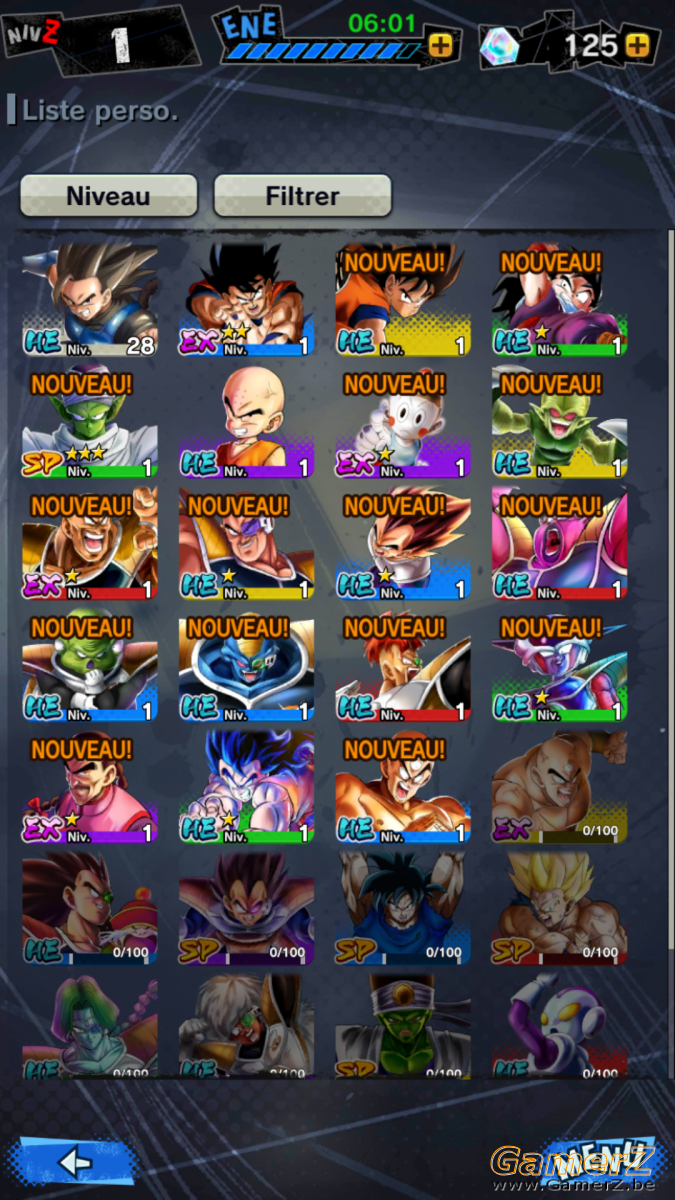Open the Filtrer filter options
The width and height of the screenshot is (675, 1200).
coord(302,196)
